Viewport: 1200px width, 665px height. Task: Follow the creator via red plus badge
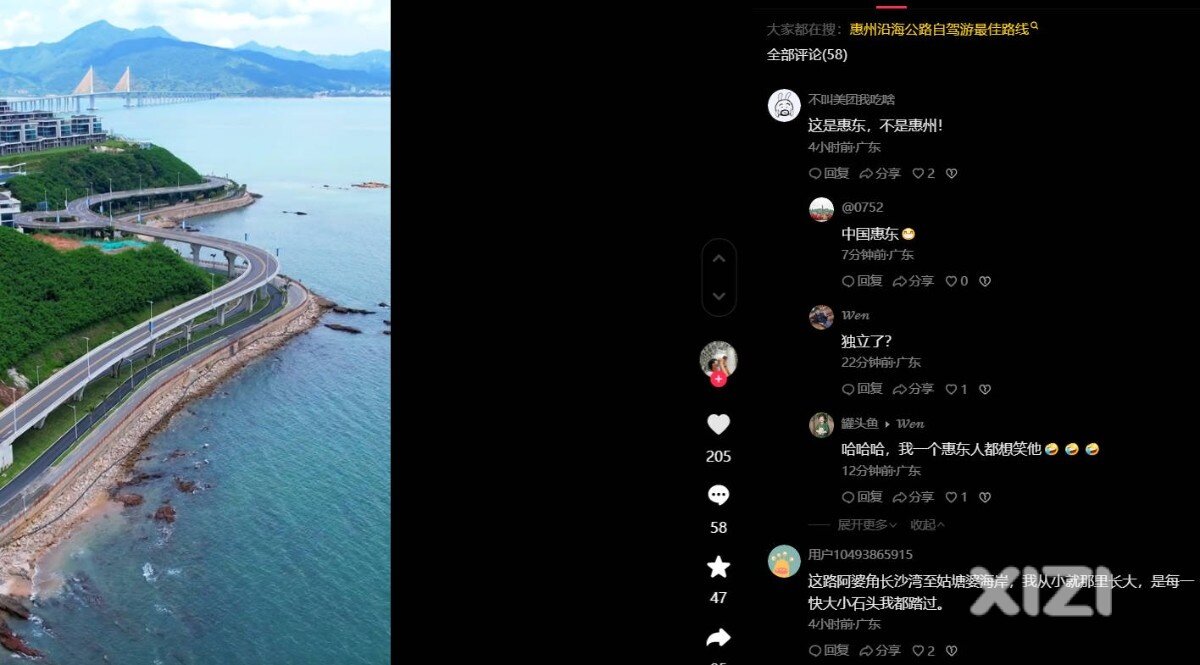click(718, 379)
